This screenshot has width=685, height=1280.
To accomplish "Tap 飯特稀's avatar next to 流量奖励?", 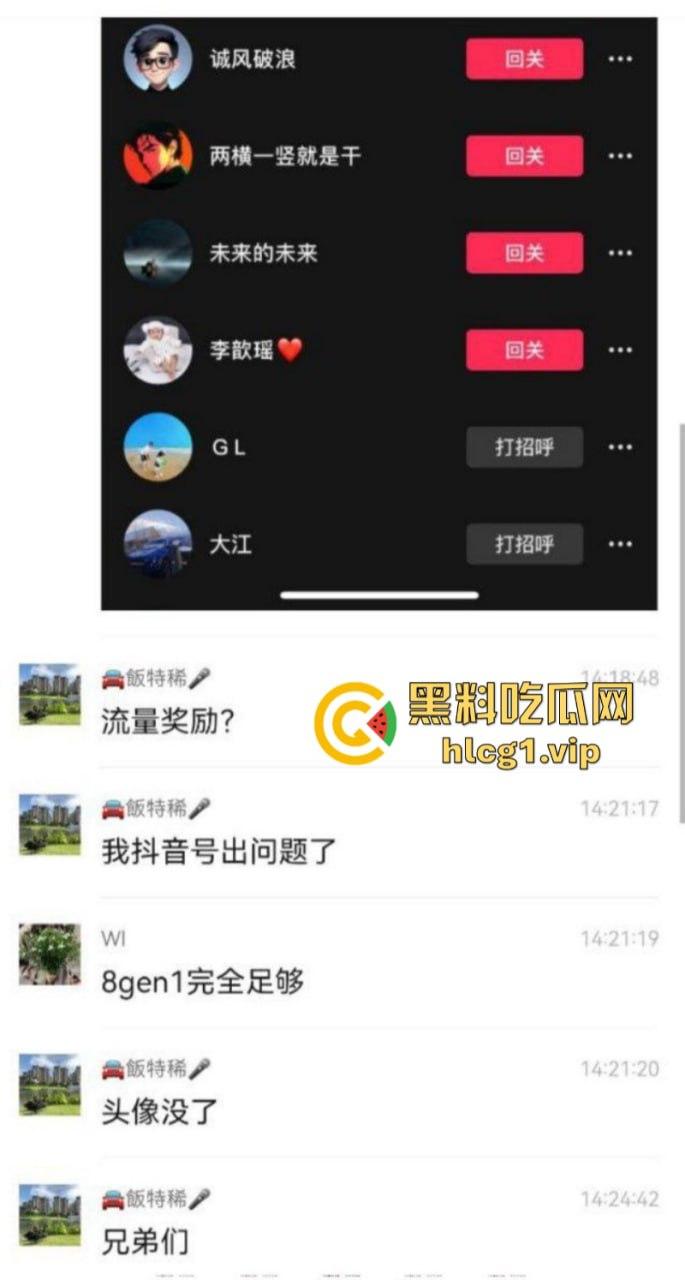I will click(x=50, y=694).
